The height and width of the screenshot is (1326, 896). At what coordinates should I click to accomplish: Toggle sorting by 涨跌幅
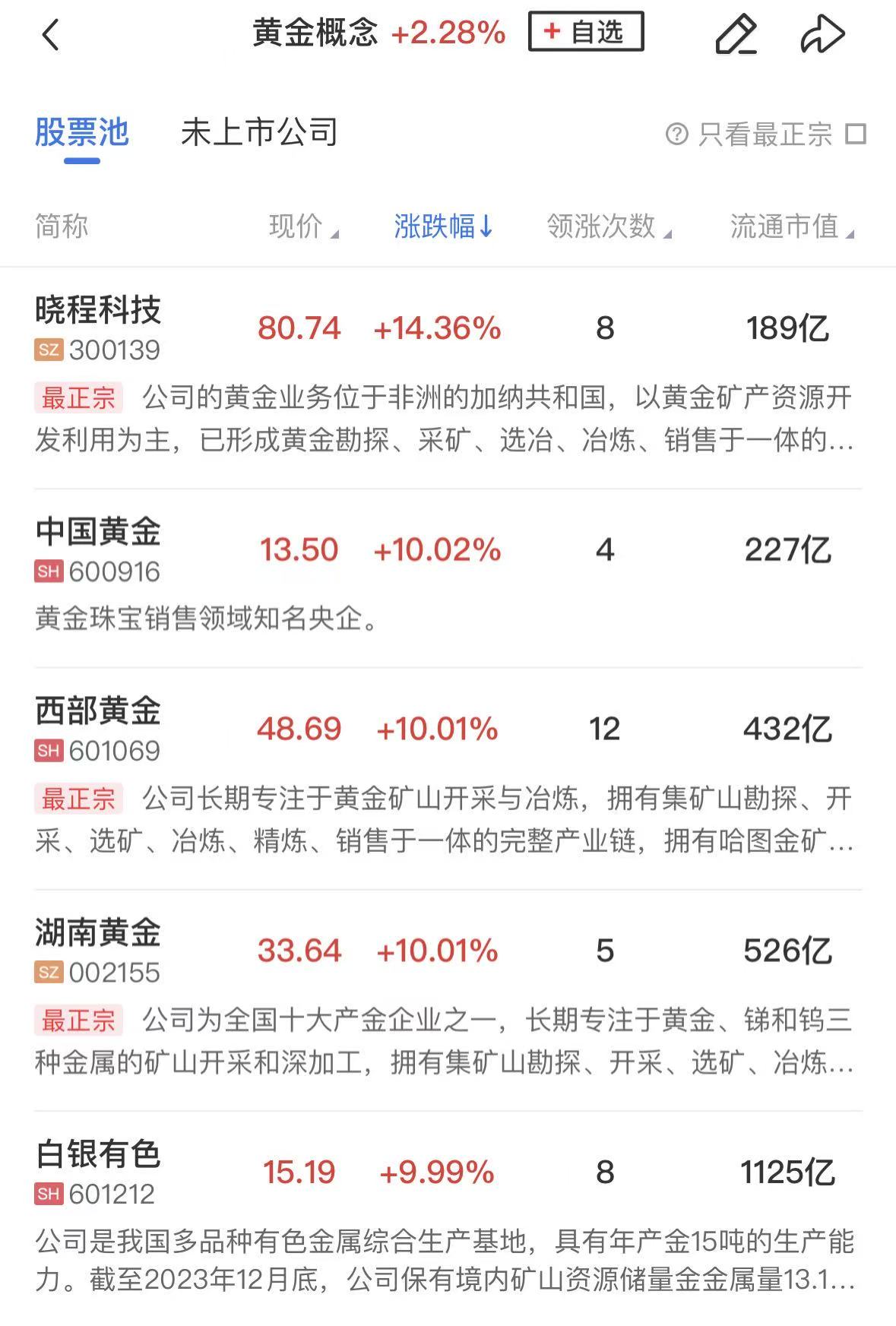point(443,226)
